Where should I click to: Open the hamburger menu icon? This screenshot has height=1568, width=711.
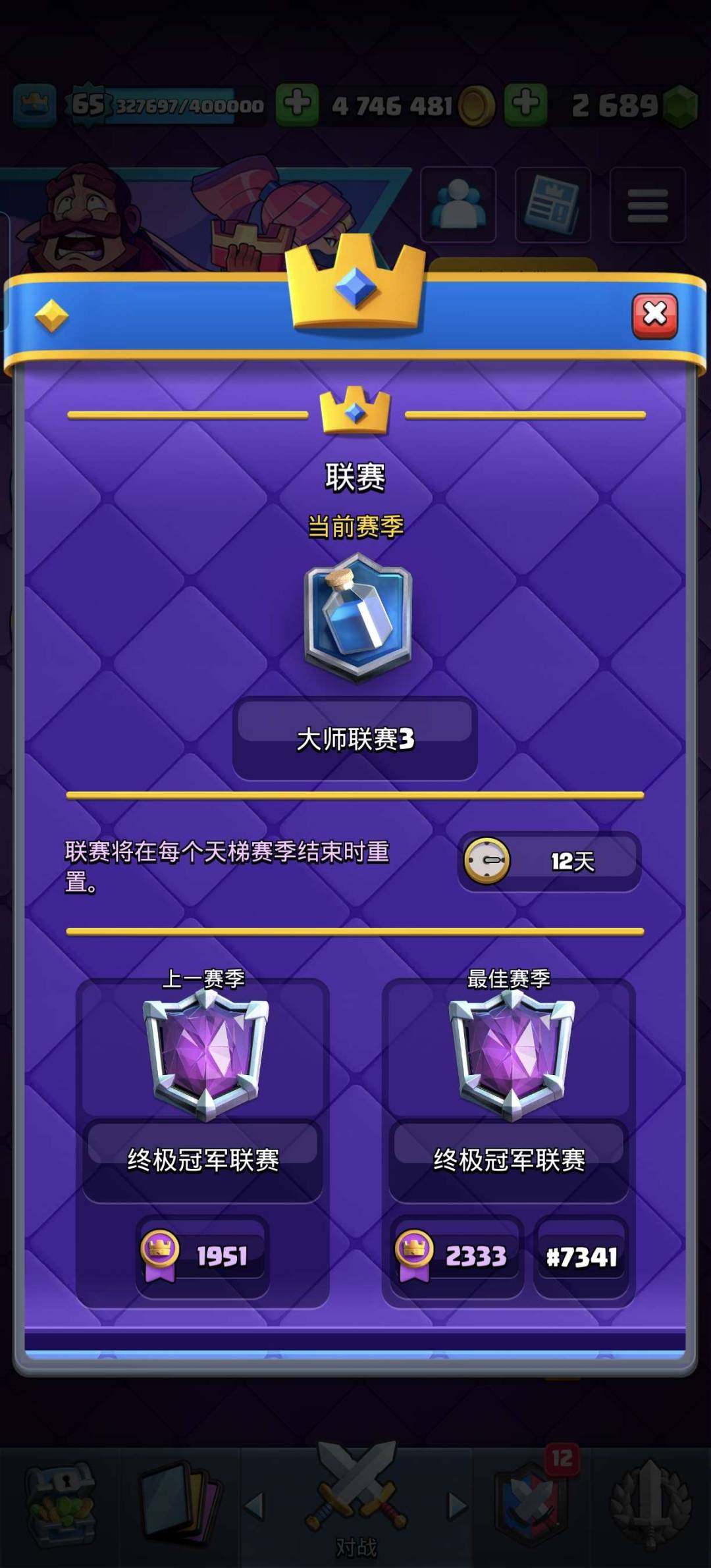point(647,205)
